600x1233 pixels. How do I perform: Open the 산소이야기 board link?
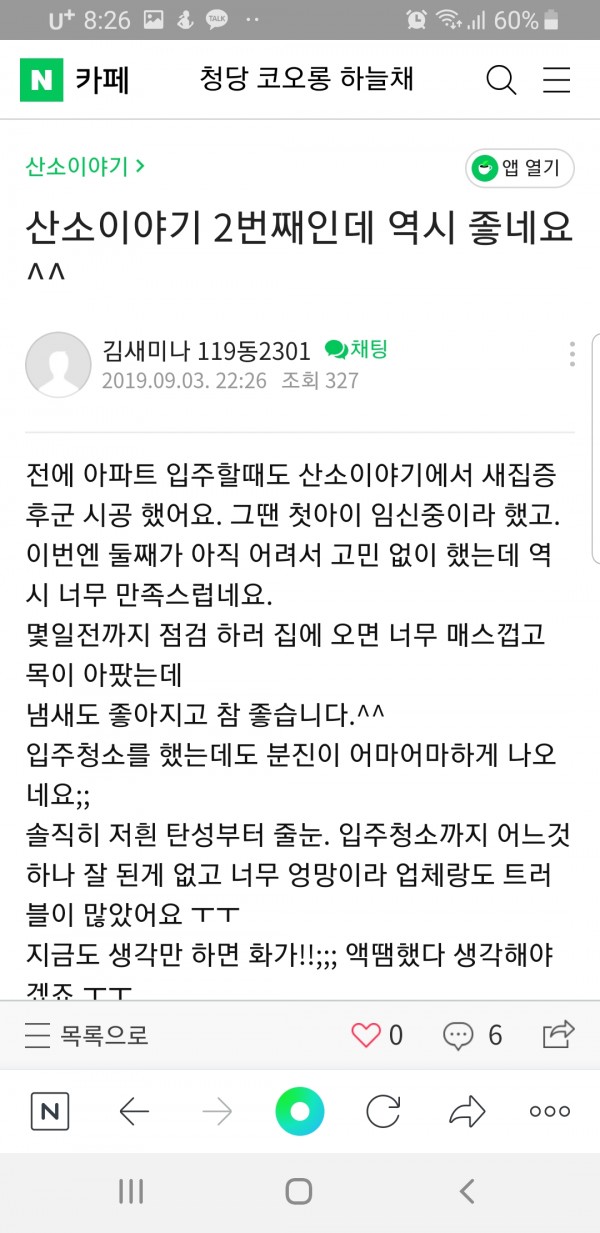[x=85, y=166]
